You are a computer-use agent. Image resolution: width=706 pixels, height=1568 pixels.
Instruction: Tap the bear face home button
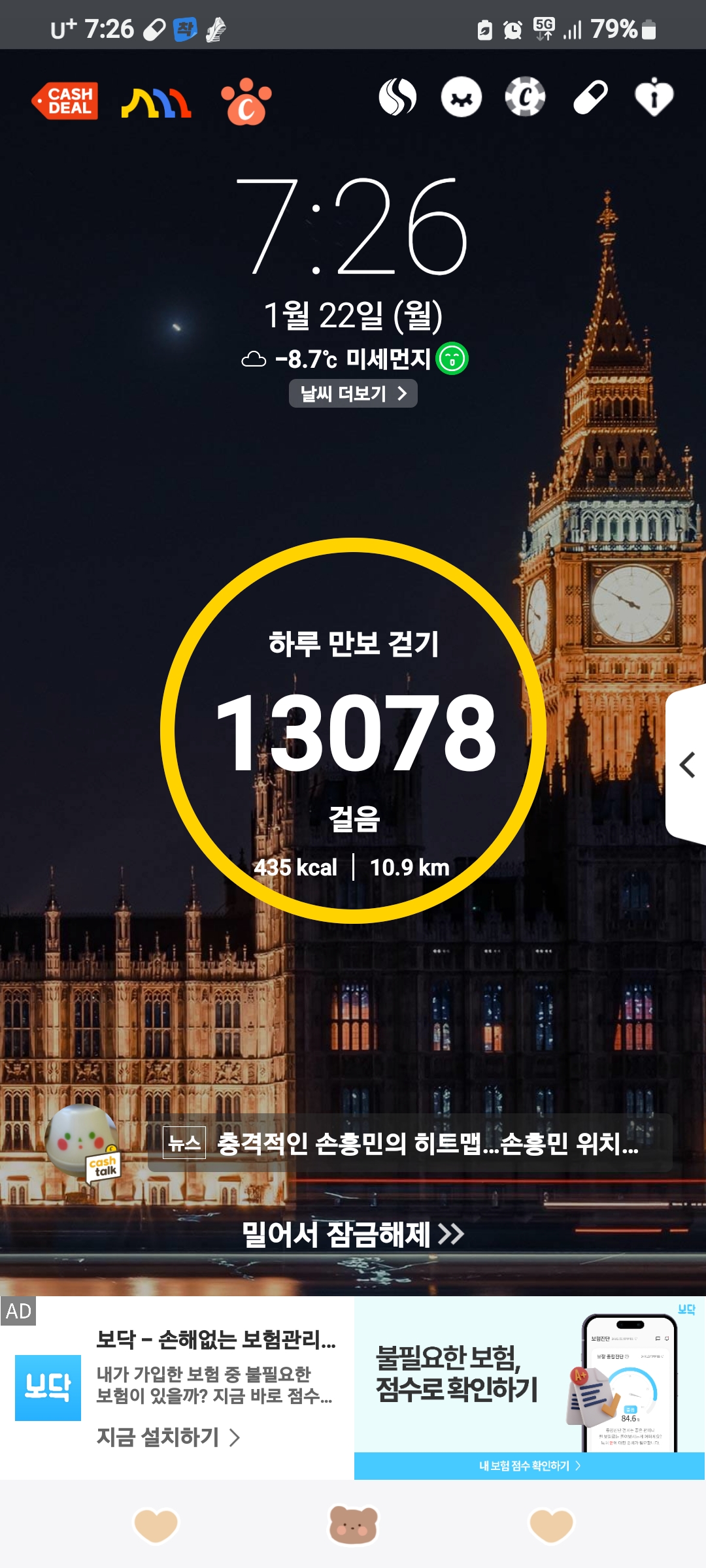(353, 1525)
